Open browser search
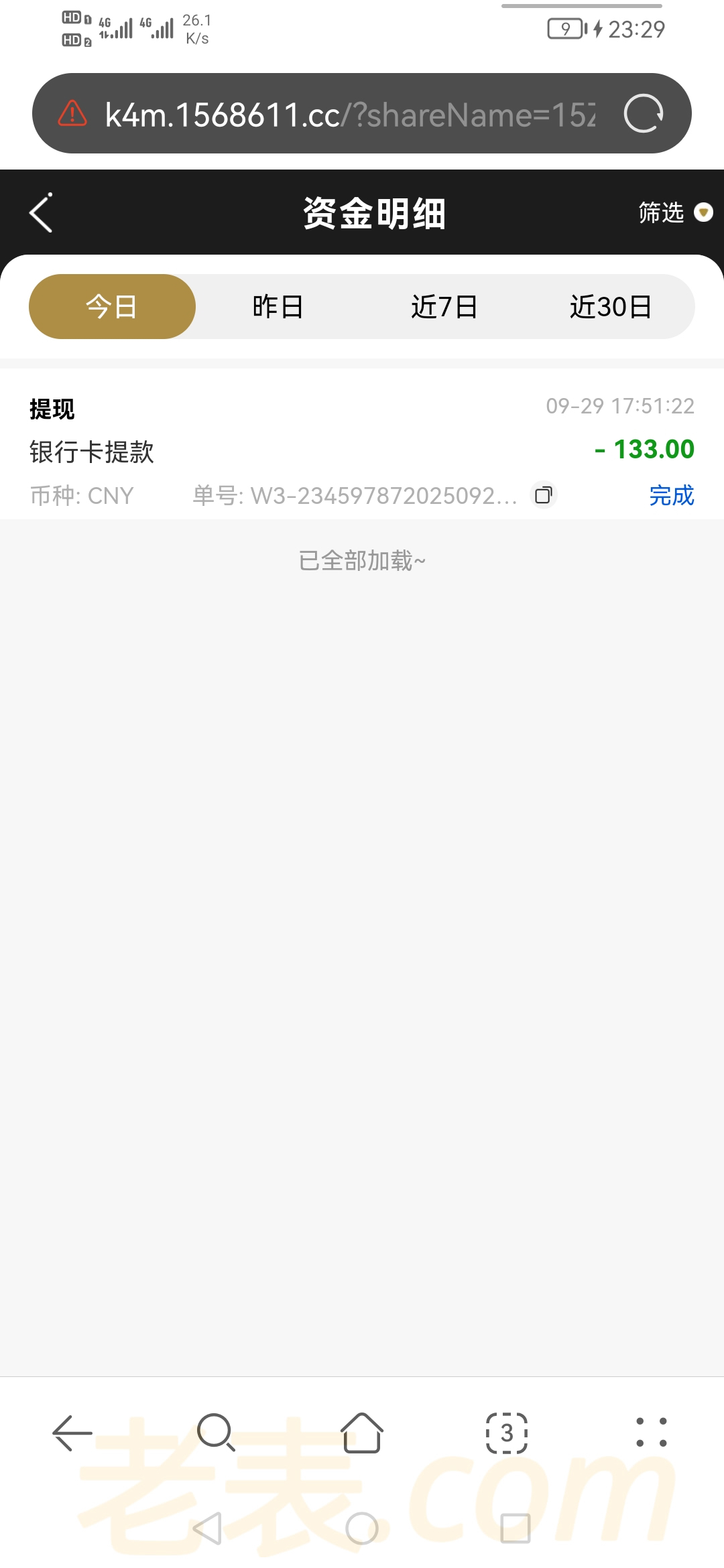Viewport: 724px width, 1568px height. click(x=216, y=1433)
